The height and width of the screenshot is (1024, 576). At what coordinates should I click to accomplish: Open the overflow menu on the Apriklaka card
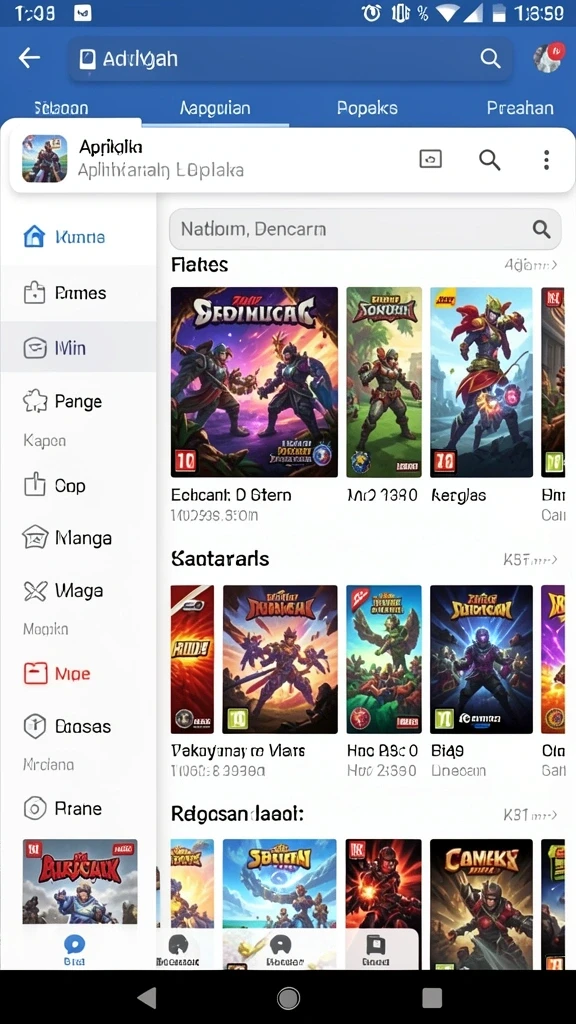pos(546,159)
